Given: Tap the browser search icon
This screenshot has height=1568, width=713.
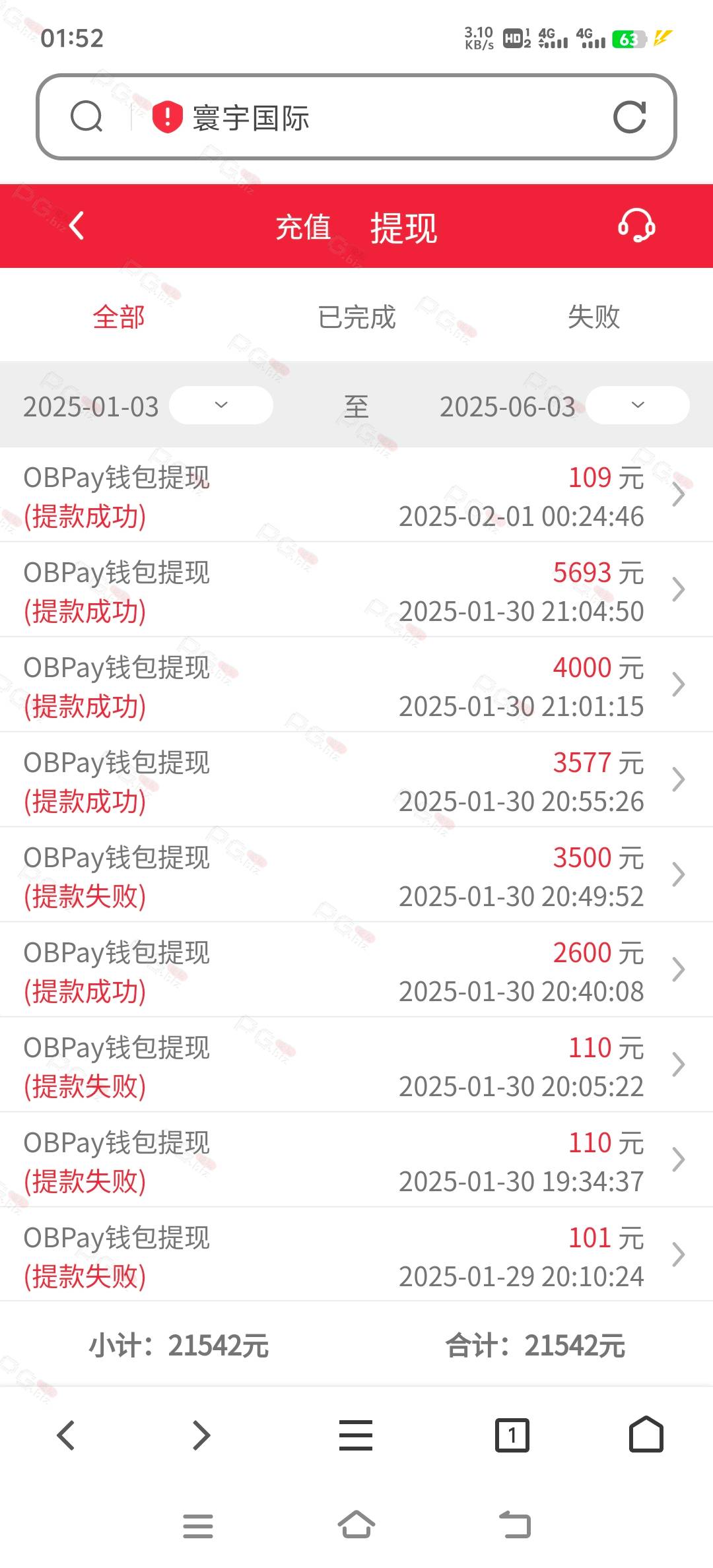Looking at the screenshot, I should 86,117.
